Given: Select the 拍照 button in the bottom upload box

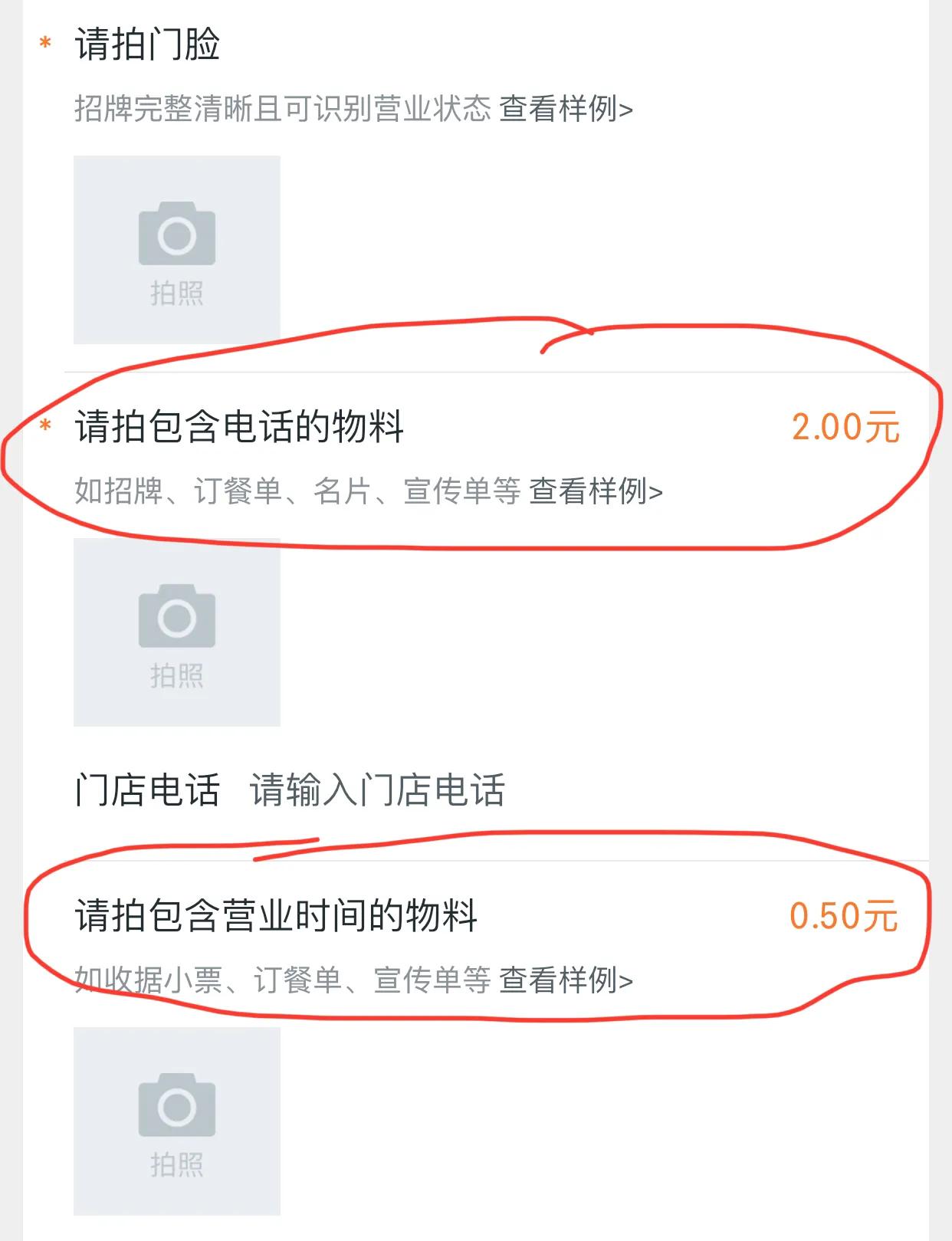Looking at the screenshot, I should point(176,1164).
